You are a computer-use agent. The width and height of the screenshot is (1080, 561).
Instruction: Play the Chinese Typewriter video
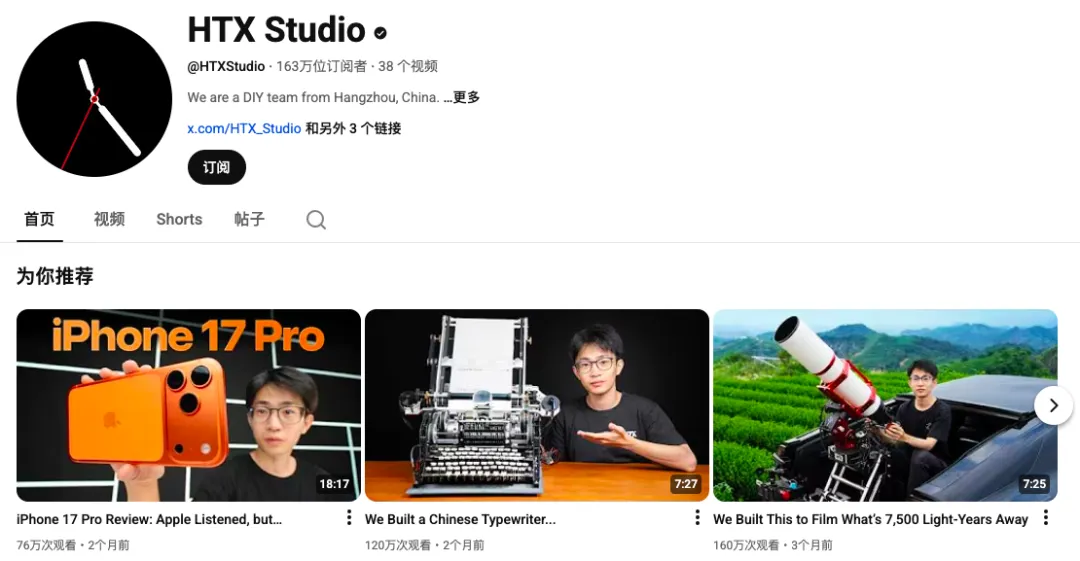[536, 405]
